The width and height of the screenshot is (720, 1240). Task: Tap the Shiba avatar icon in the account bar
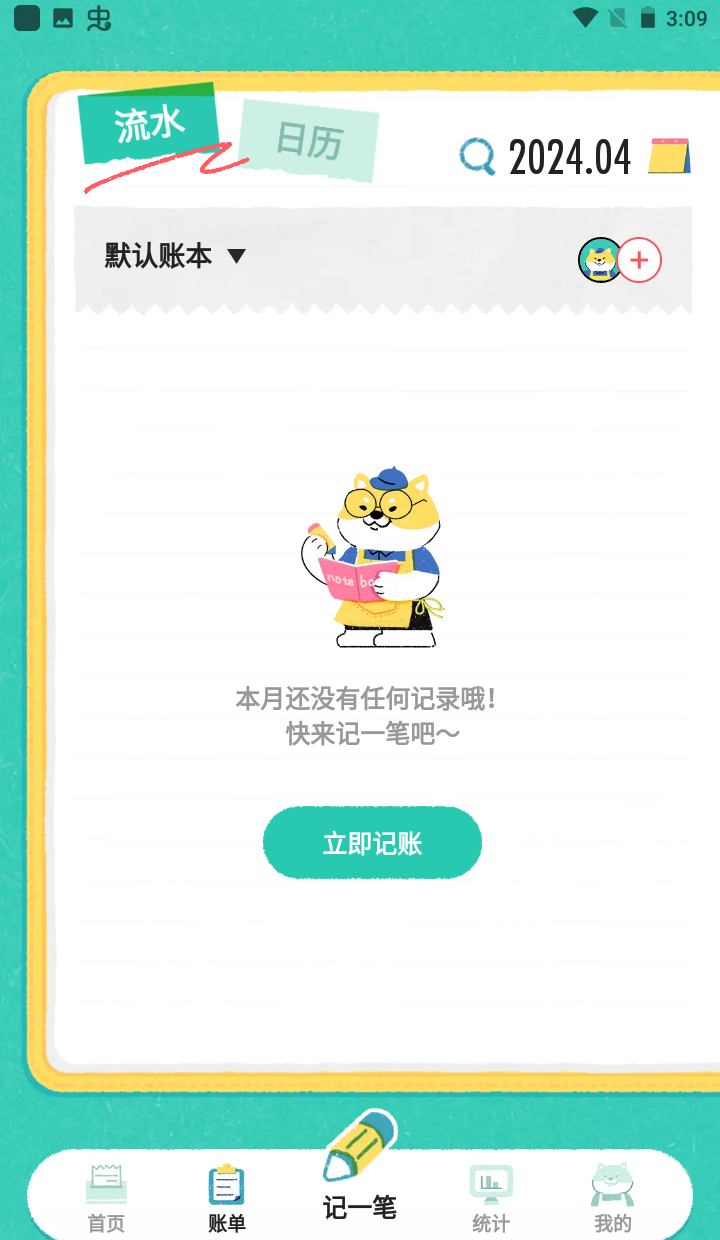(600, 260)
